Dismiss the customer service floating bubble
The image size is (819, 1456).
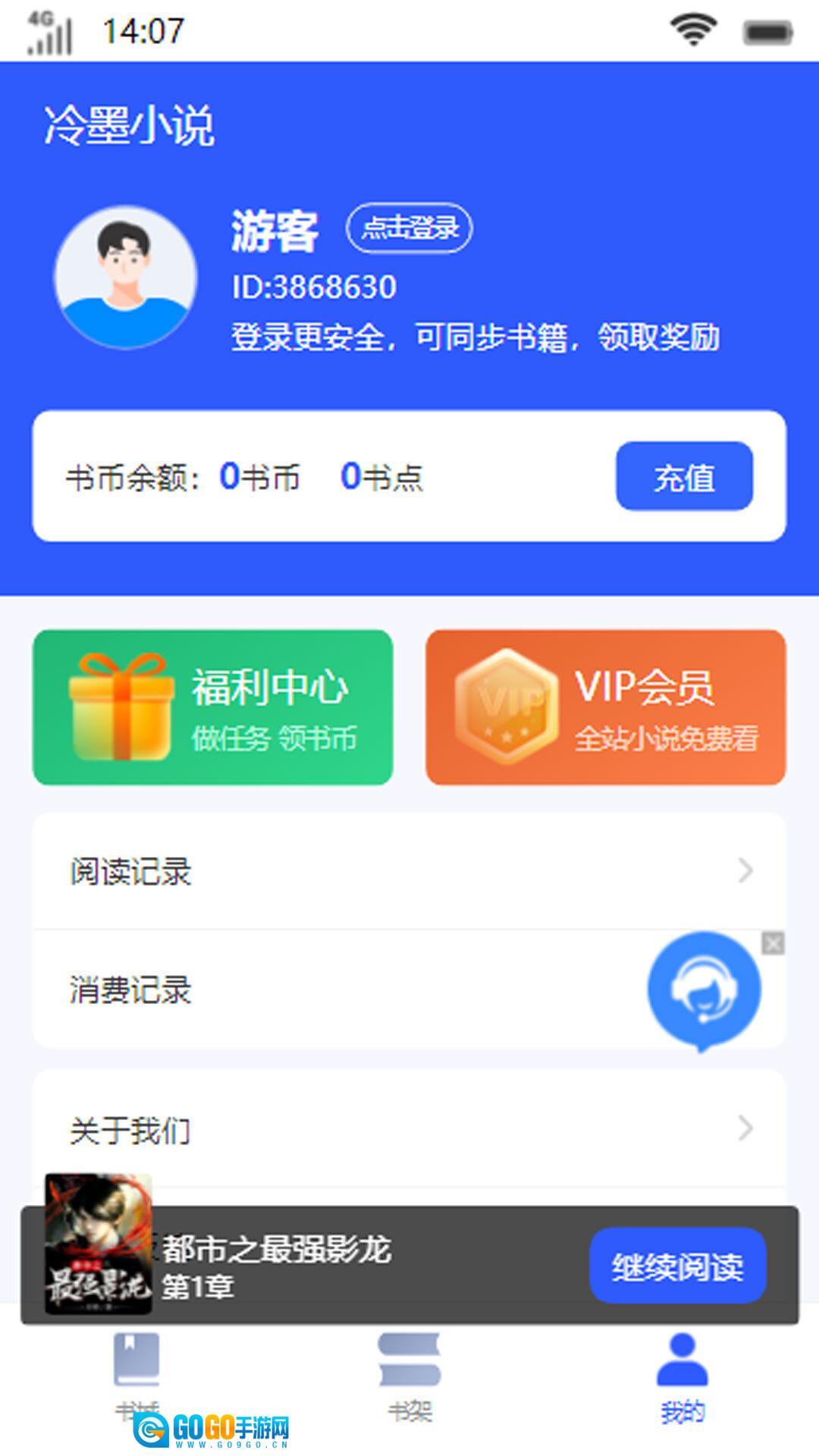(x=773, y=943)
